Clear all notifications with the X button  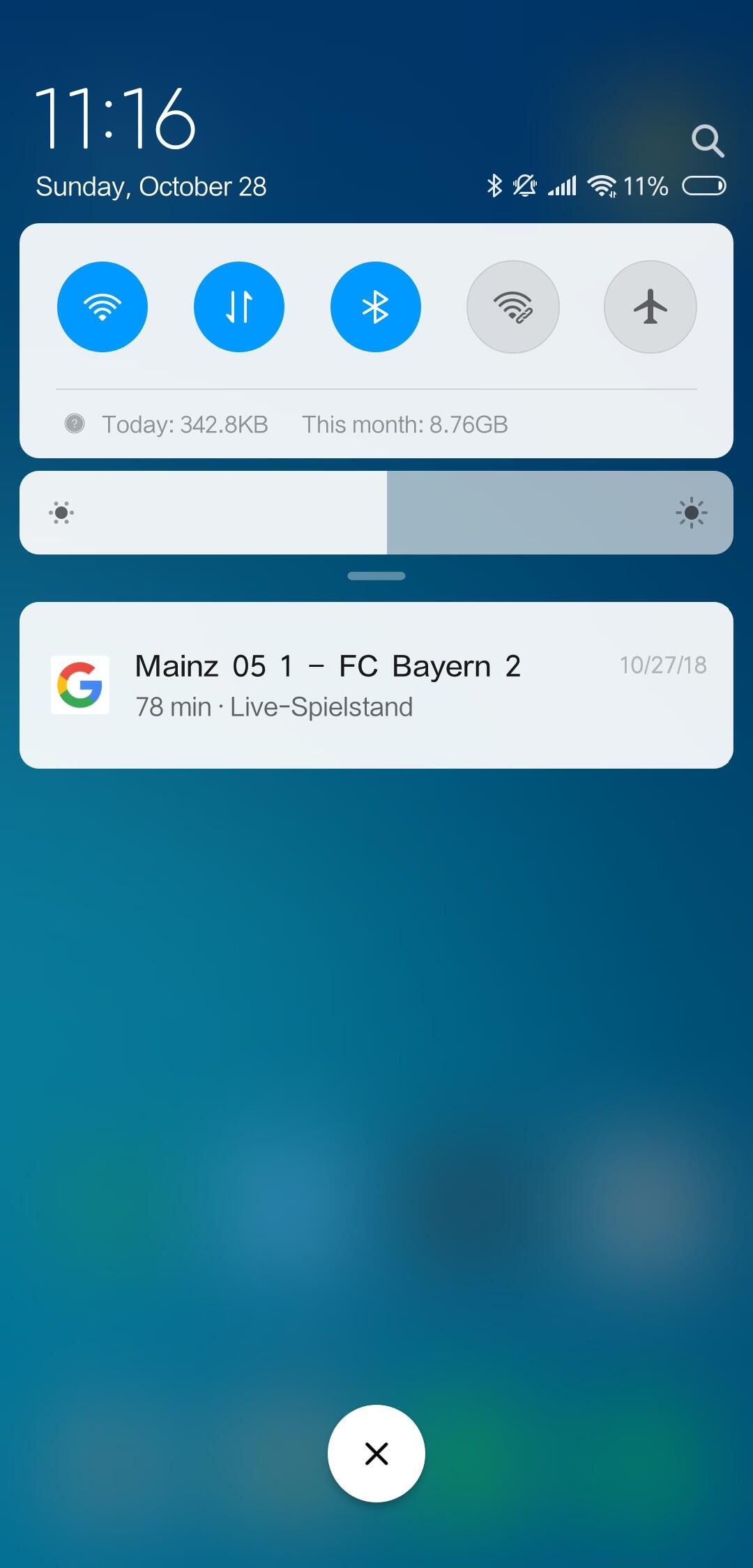click(x=376, y=1454)
